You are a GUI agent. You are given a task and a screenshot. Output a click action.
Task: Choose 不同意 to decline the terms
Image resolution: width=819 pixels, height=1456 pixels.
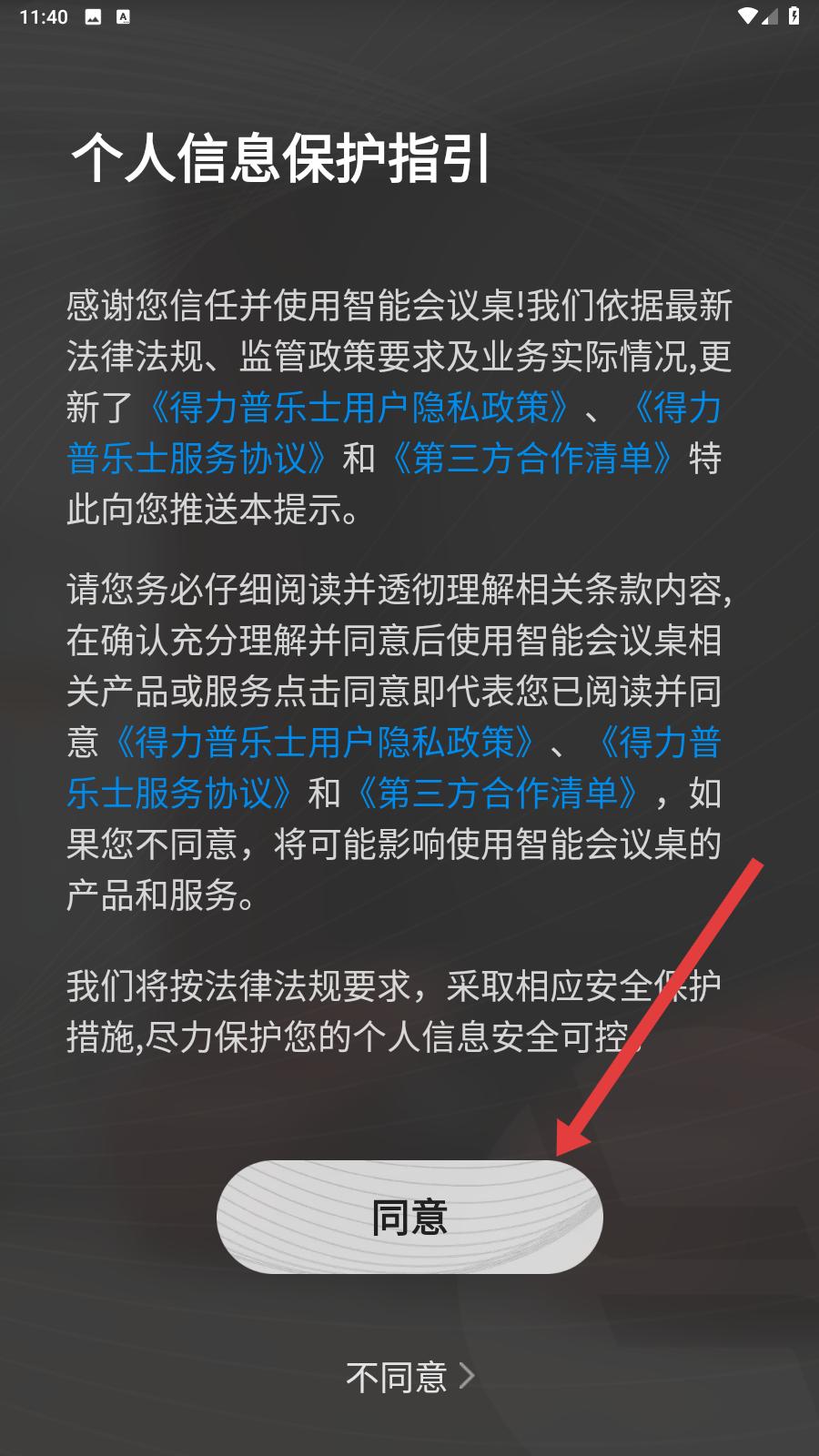click(409, 1377)
